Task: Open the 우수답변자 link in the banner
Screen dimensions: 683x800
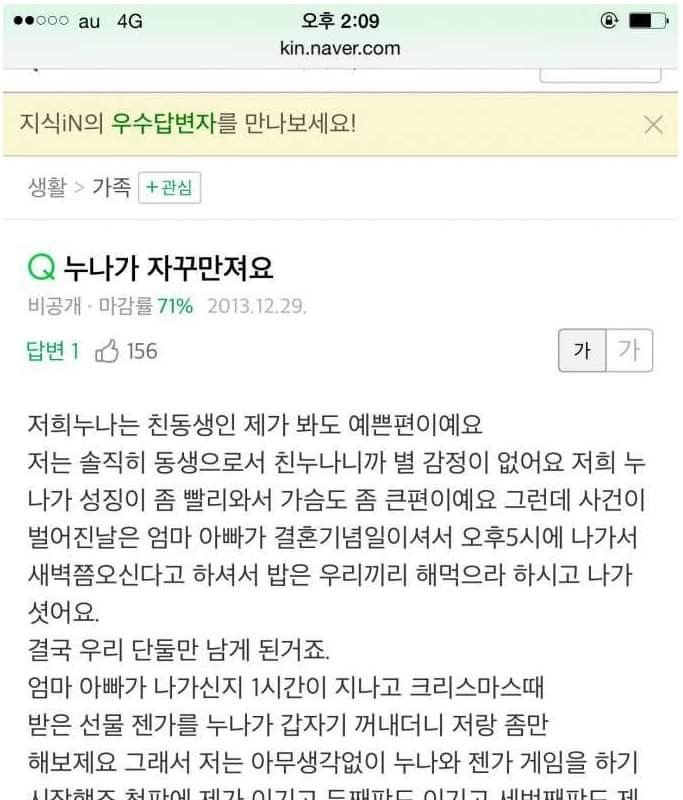Action: [x=164, y=124]
